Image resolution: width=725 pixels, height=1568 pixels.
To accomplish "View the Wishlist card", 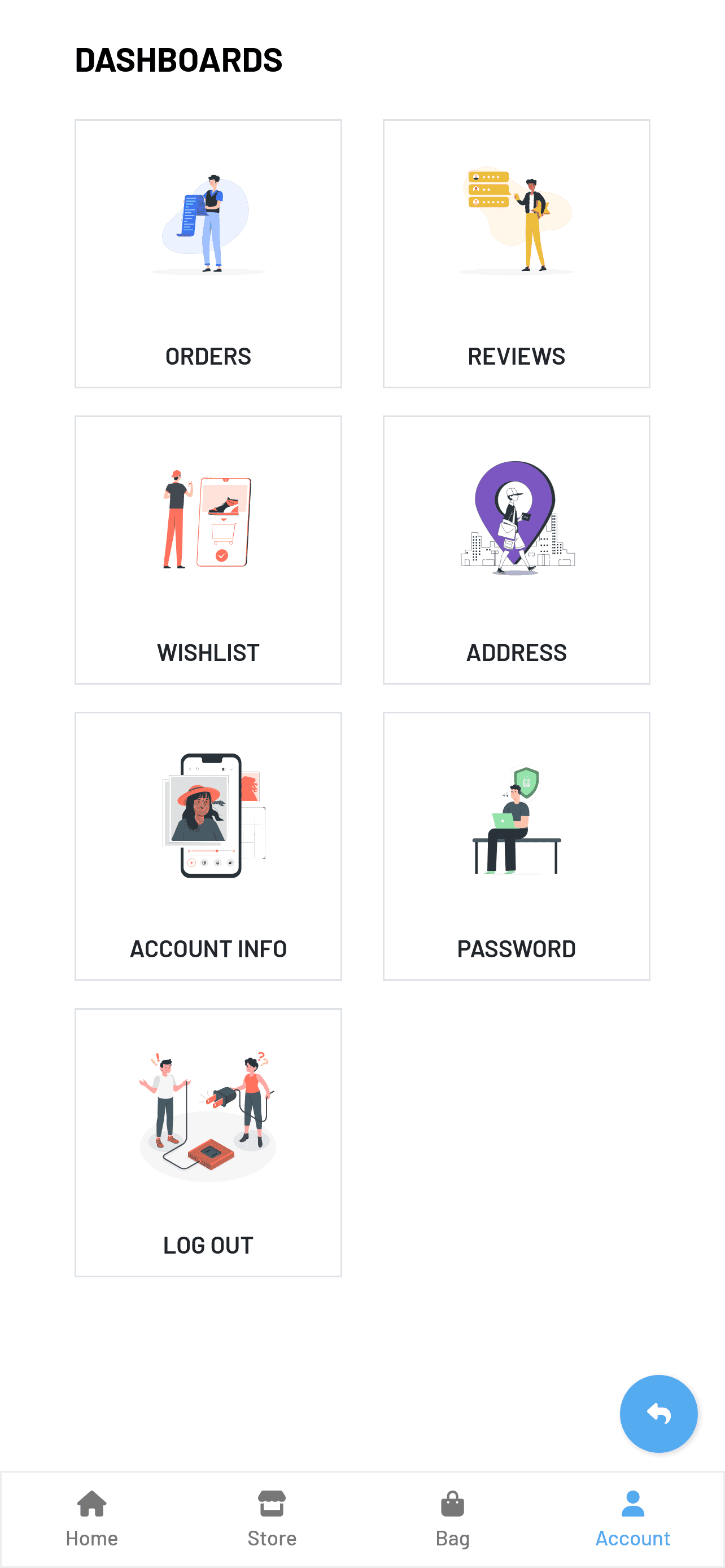I will click(208, 550).
